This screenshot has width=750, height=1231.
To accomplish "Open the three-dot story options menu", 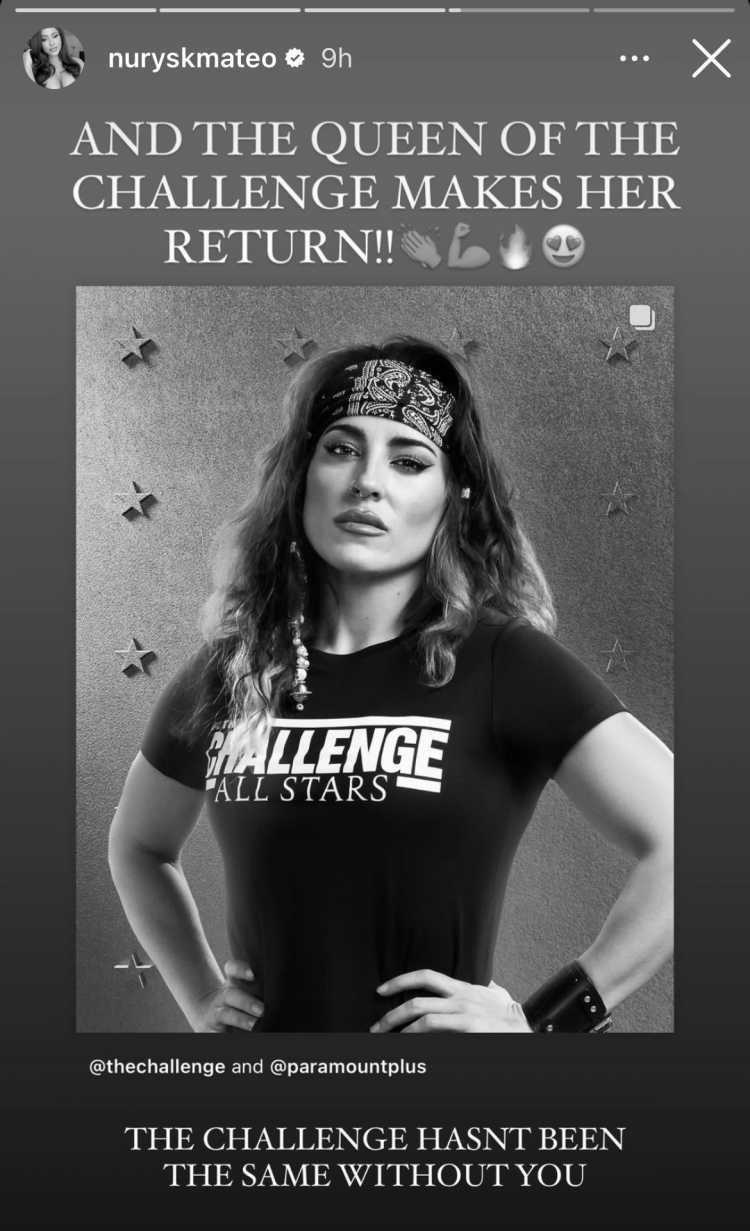I will pos(634,59).
